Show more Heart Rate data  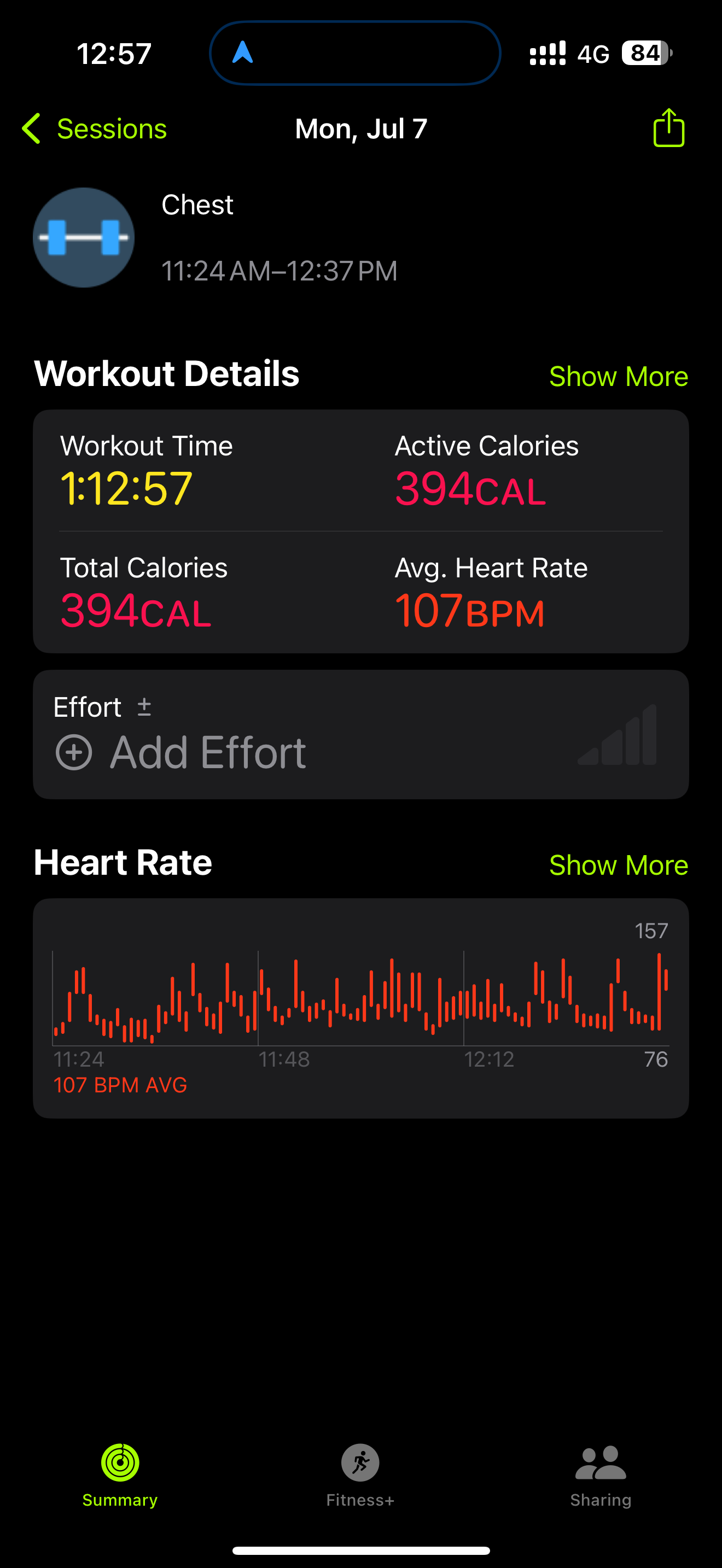618,865
